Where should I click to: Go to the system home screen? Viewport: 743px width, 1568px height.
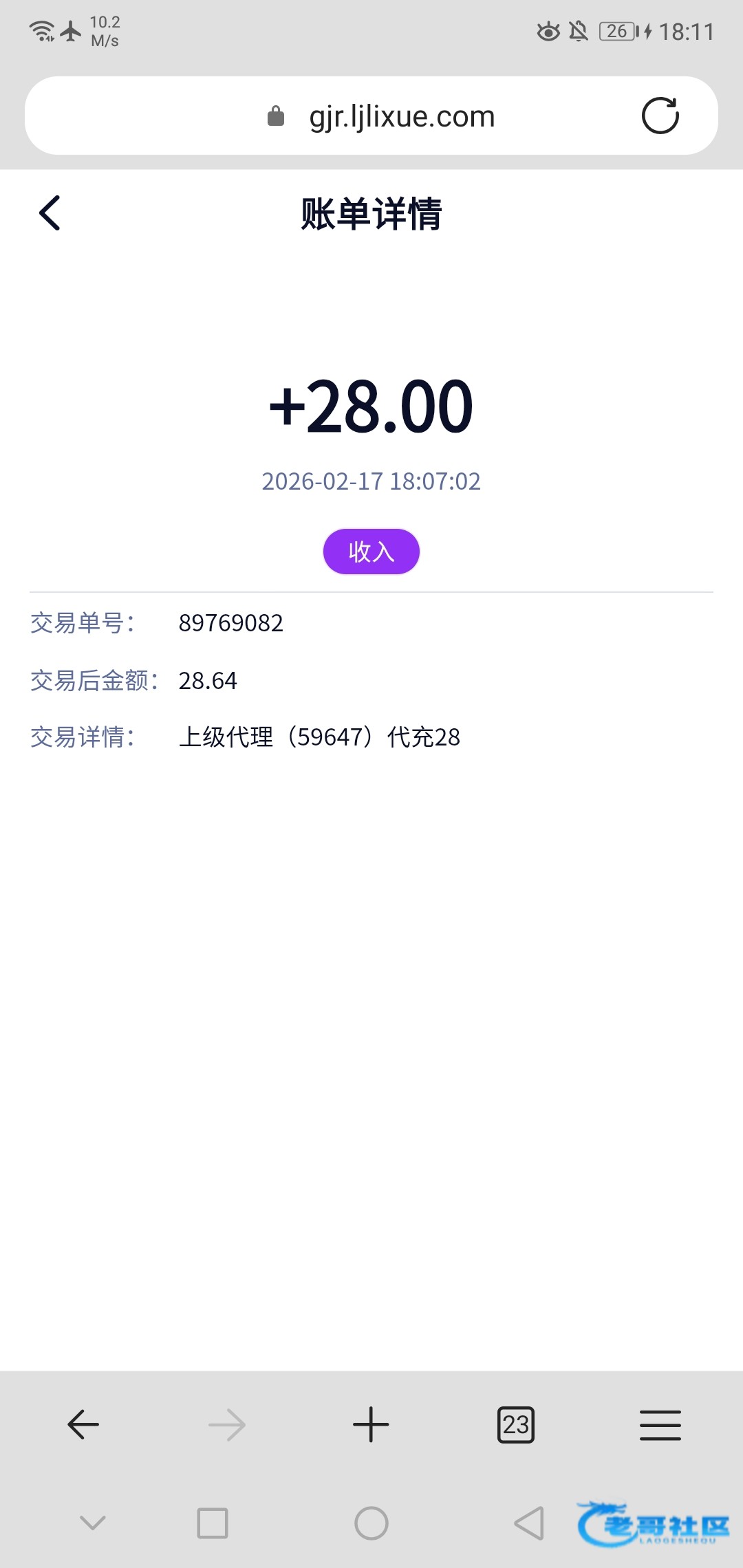(371, 1523)
